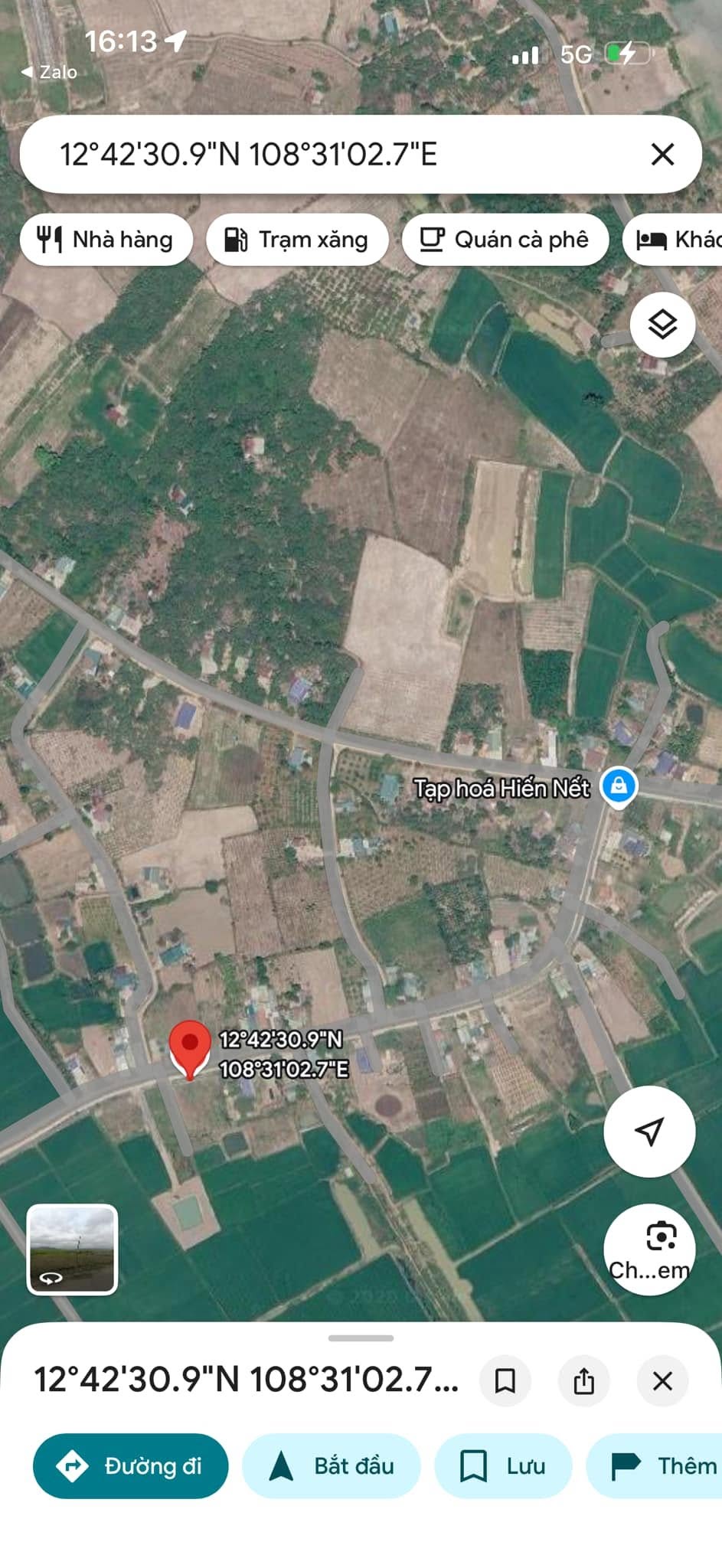Screen dimensions: 722x1568
Task: Filter by Trạm xăng
Action: (297, 240)
